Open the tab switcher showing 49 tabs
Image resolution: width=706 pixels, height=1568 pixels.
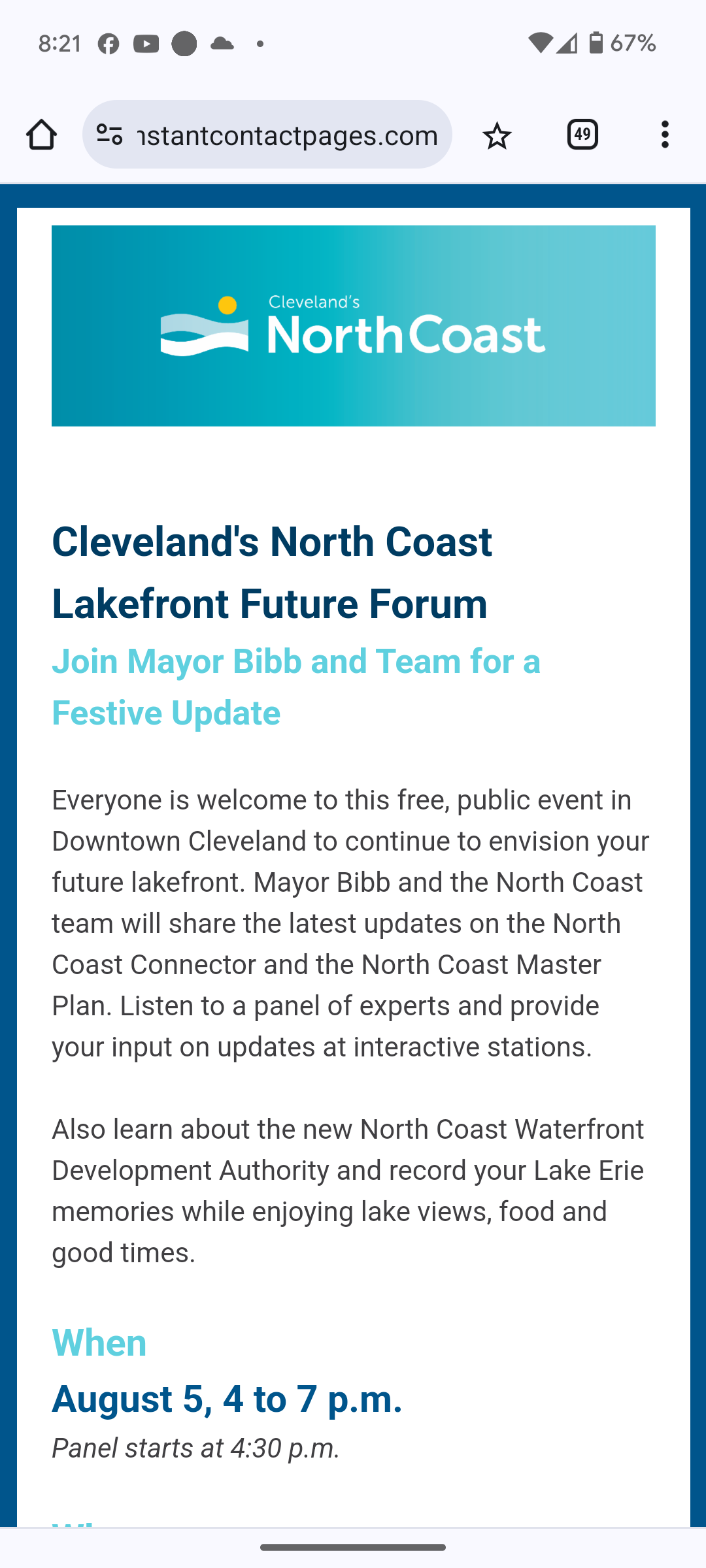pyautogui.click(x=582, y=135)
